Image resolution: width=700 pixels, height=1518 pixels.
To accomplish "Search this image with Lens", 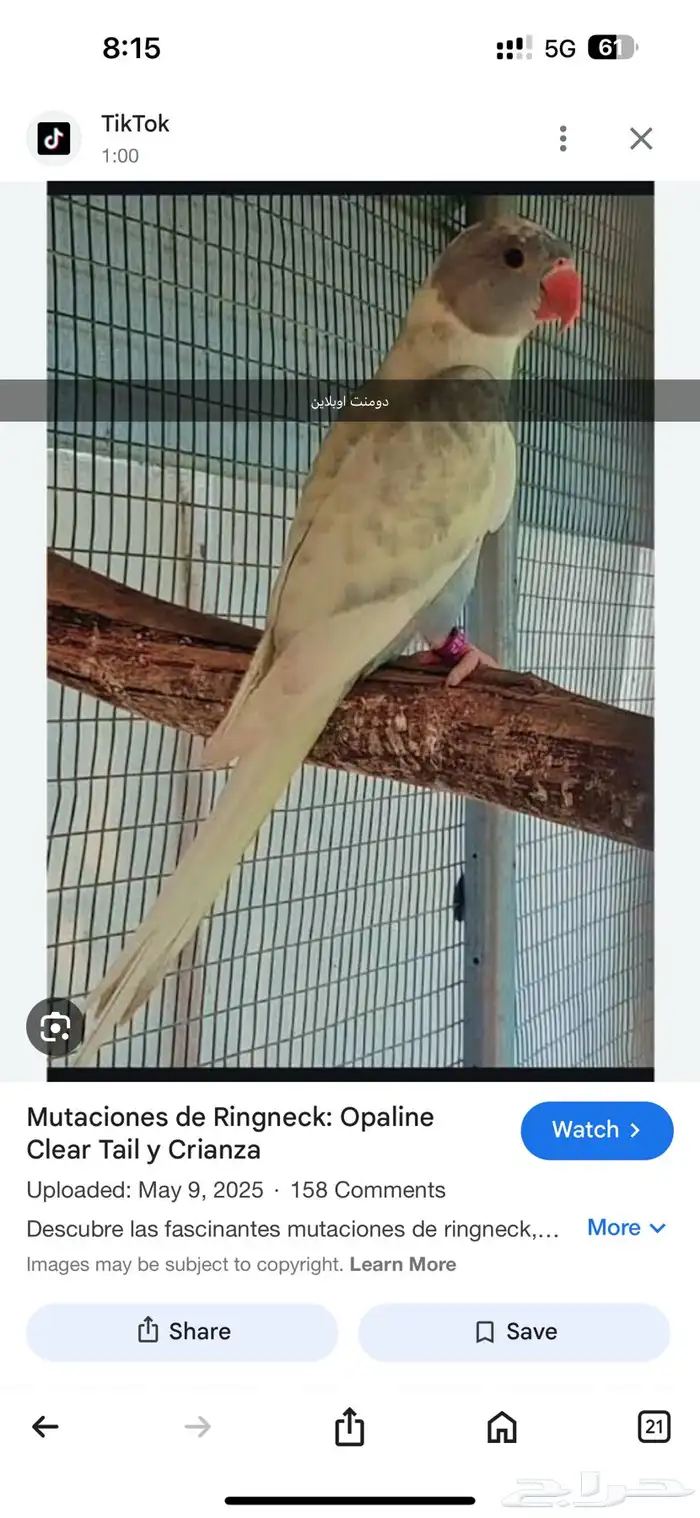I will click(x=55, y=1026).
